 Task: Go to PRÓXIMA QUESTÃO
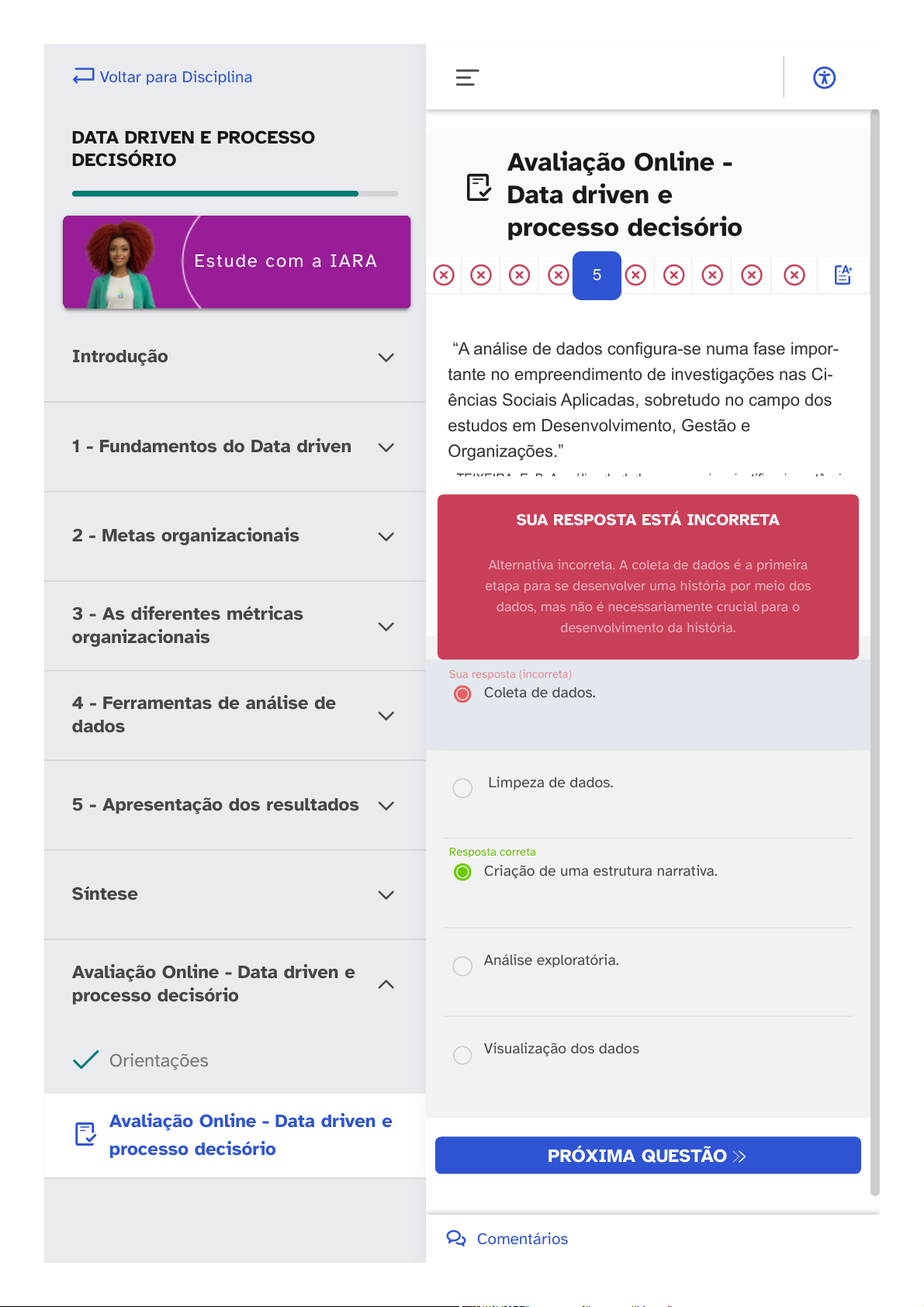tap(648, 1156)
